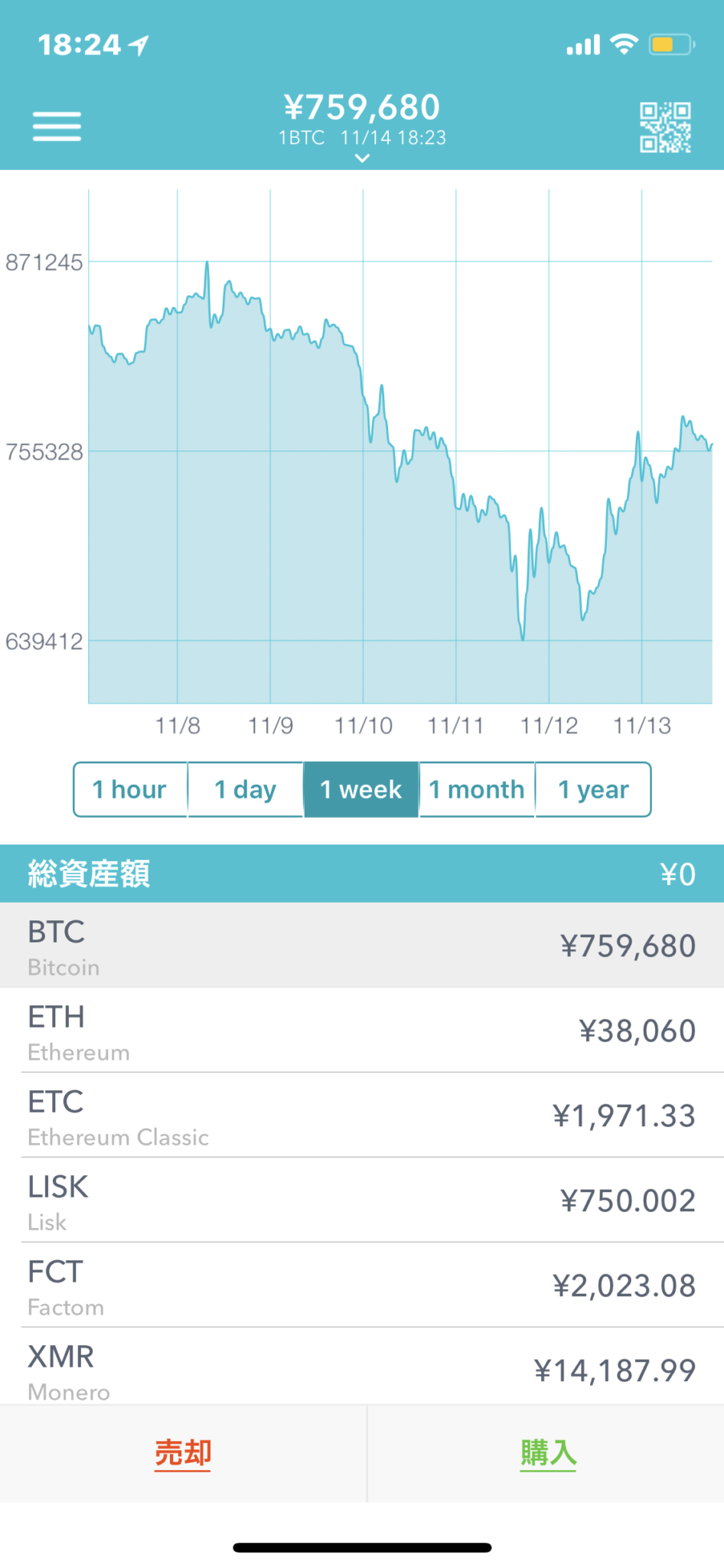Switch chart to 1 hour range
724x1568 pixels.
click(130, 789)
